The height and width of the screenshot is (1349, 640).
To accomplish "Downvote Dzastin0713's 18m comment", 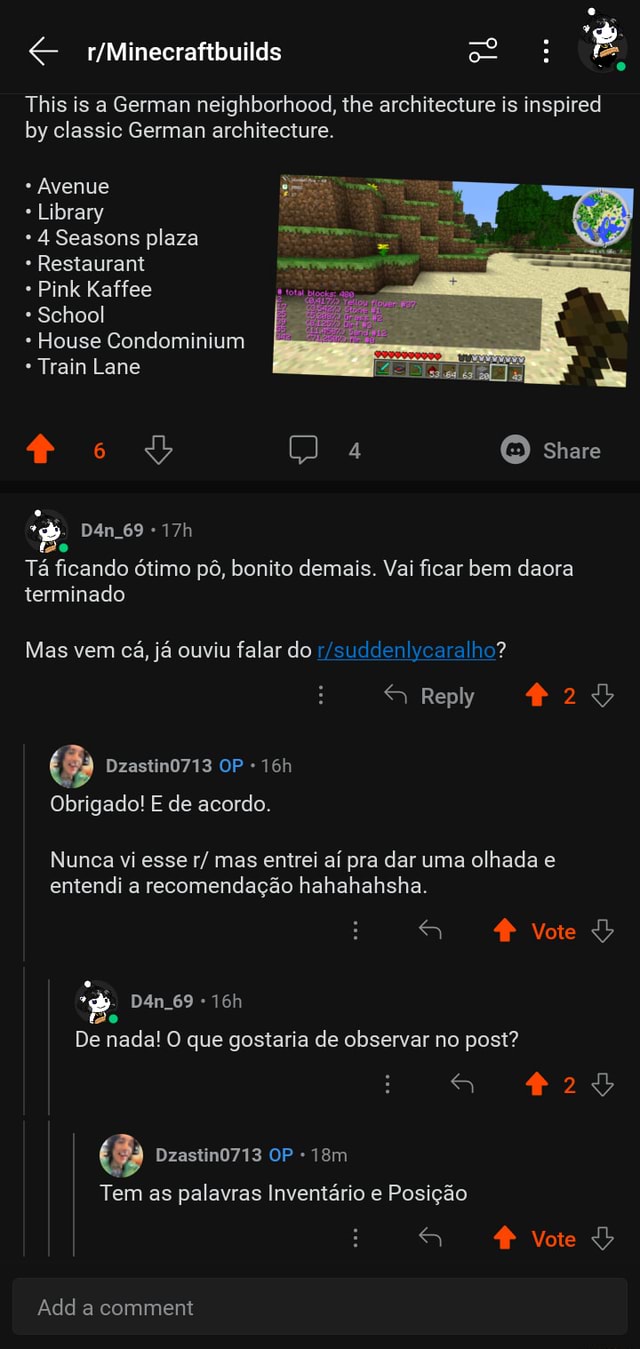I will click(x=602, y=1238).
